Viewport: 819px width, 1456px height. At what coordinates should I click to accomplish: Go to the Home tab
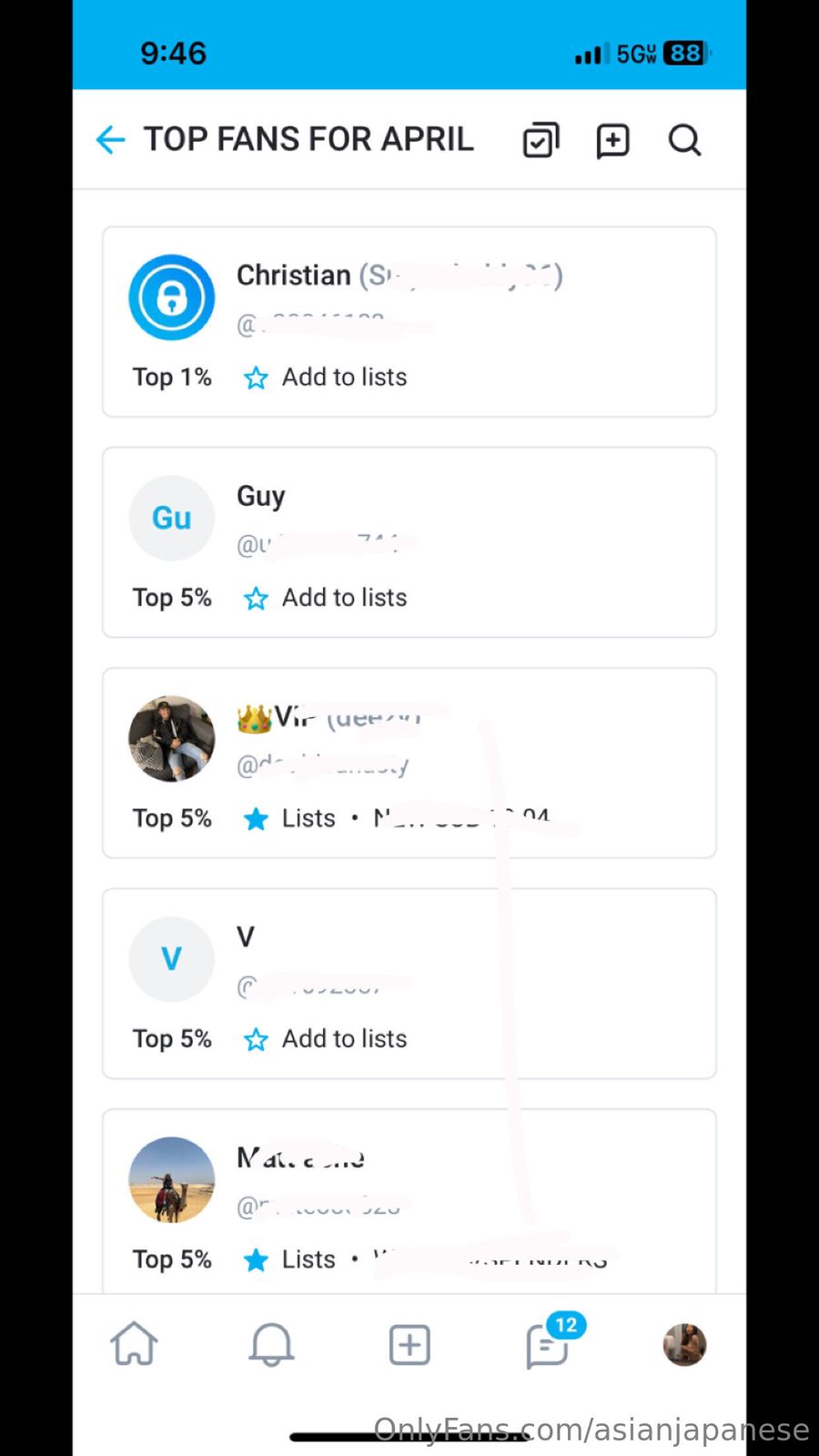134,1344
